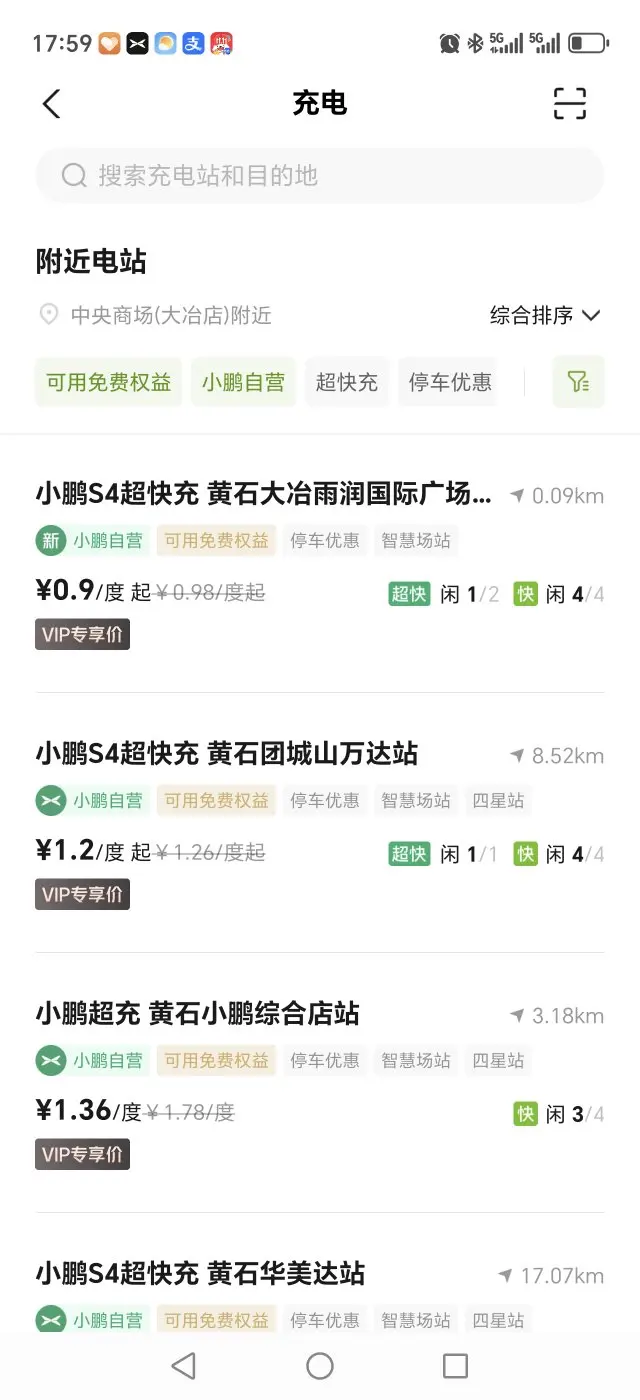Open the system recent apps button
Screen dimensions: 640x1400
tap(455, 1366)
